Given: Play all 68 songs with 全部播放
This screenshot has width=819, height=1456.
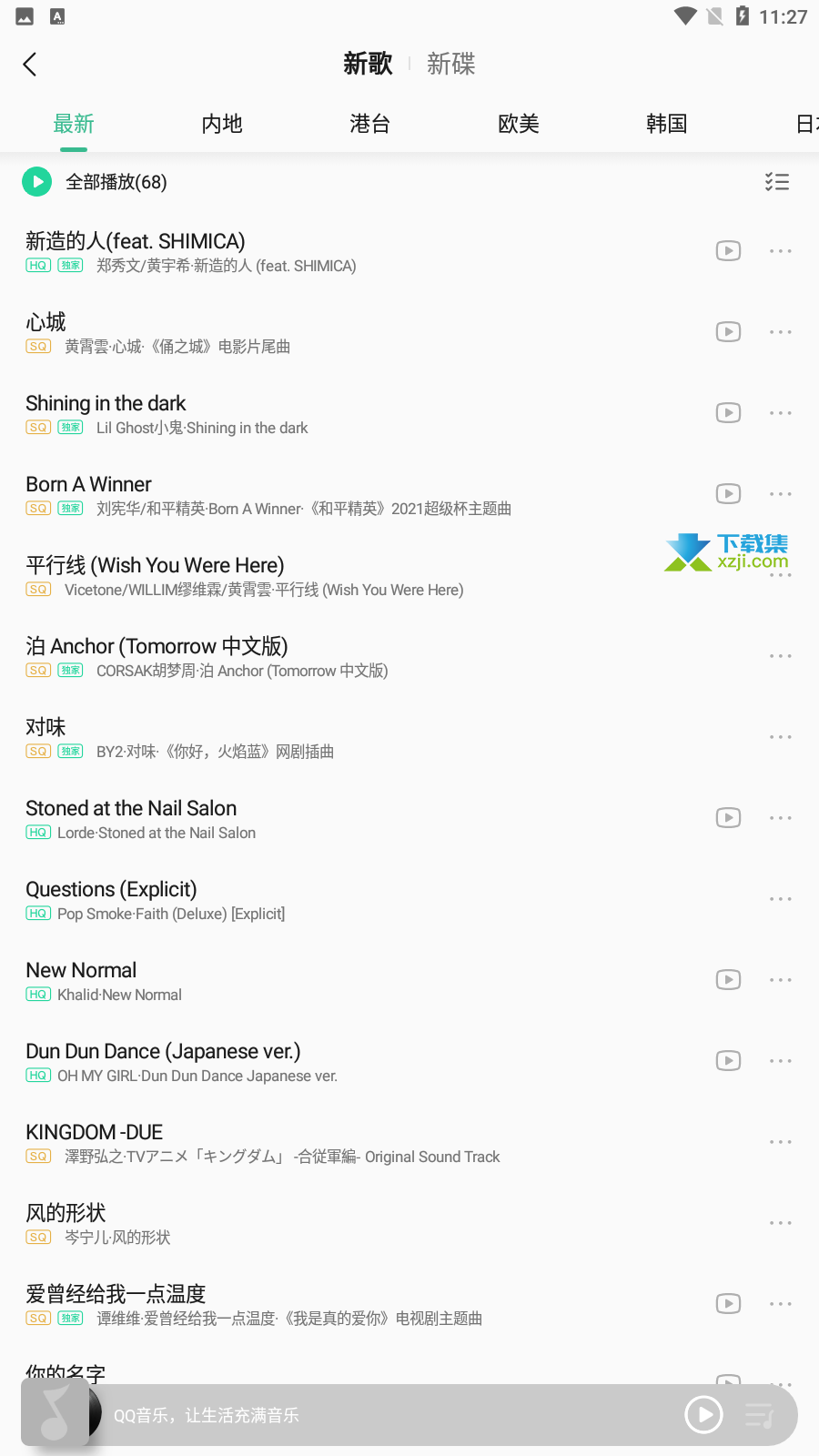Looking at the screenshot, I should pyautogui.click(x=95, y=182).
